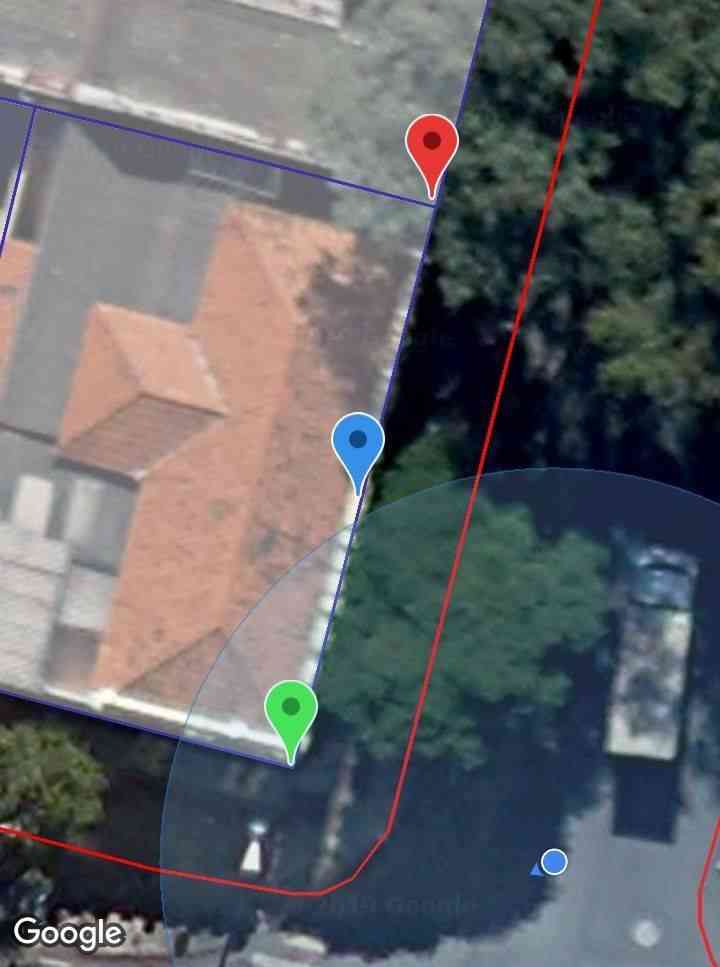Tap the red map marker

tap(432, 147)
